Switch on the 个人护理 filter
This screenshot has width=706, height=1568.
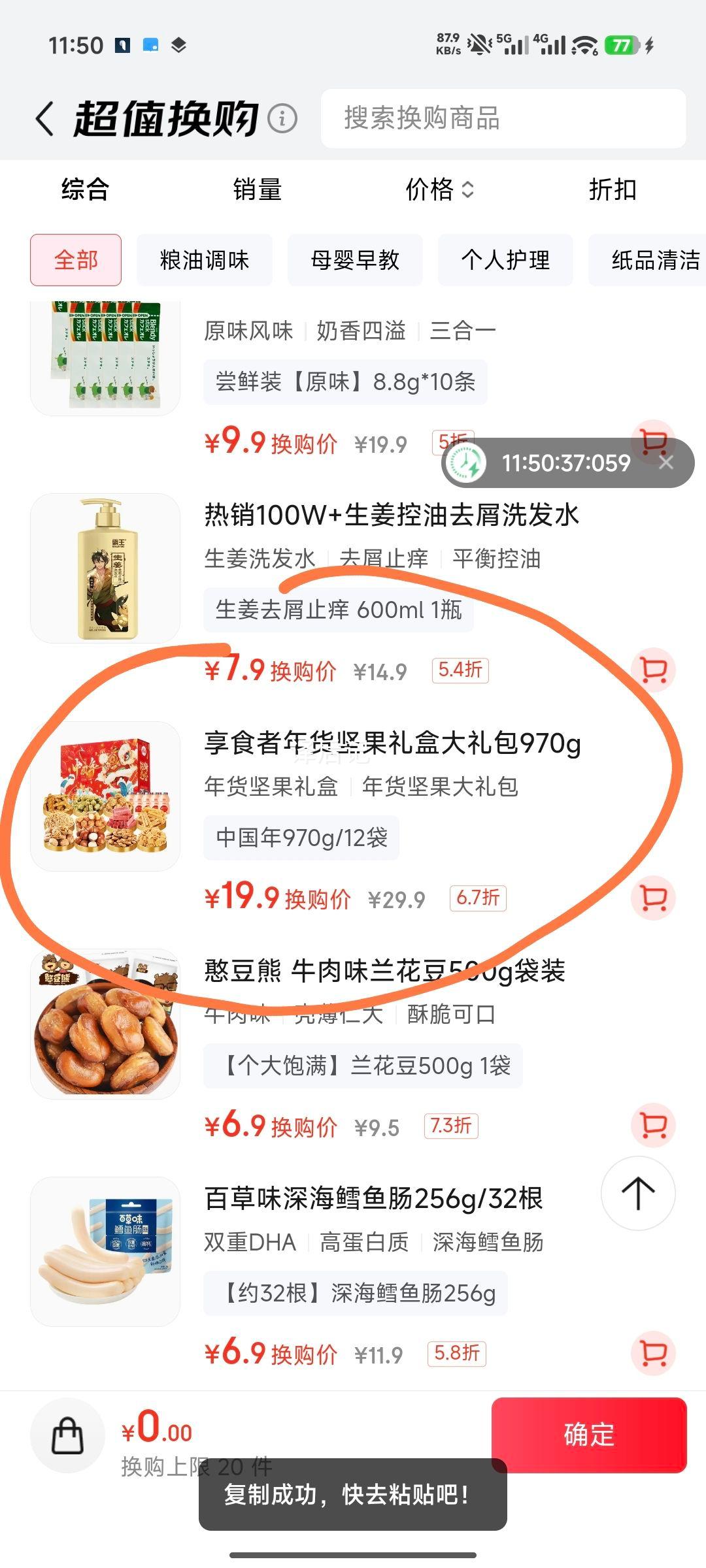pos(505,260)
